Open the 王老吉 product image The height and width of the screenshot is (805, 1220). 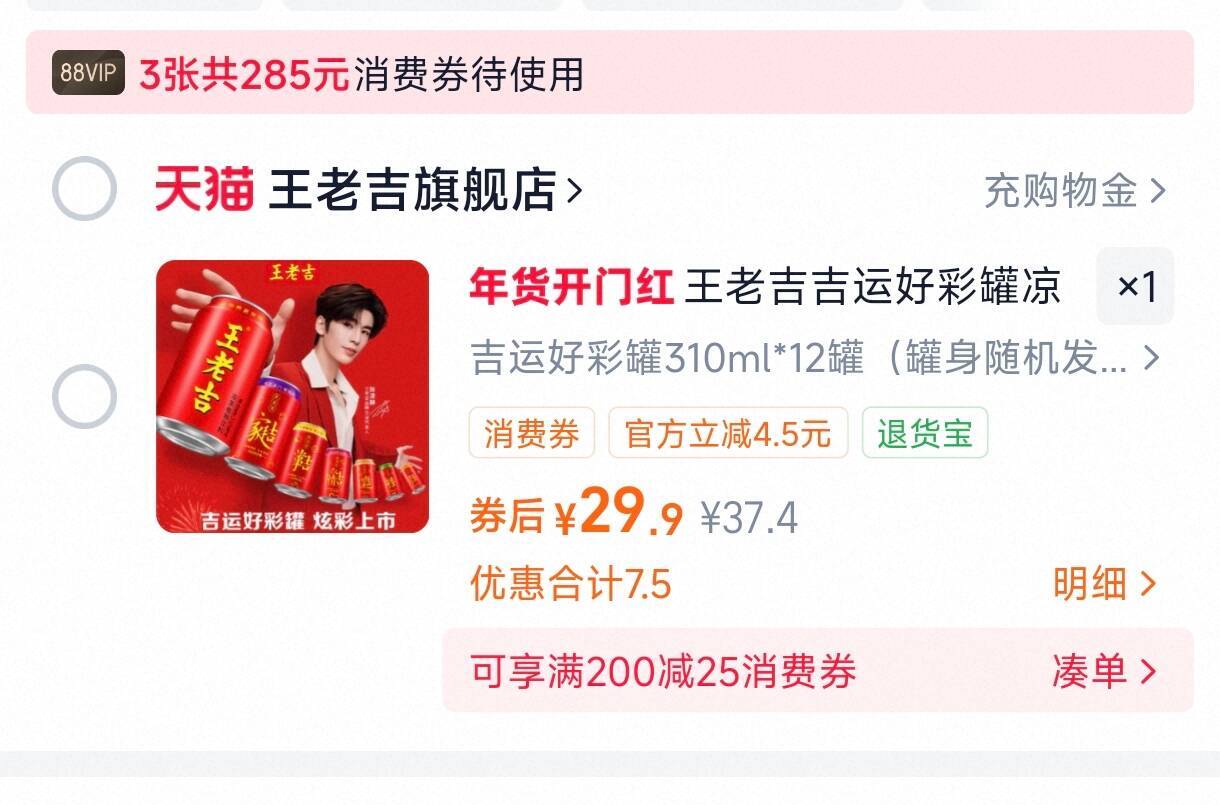293,396
